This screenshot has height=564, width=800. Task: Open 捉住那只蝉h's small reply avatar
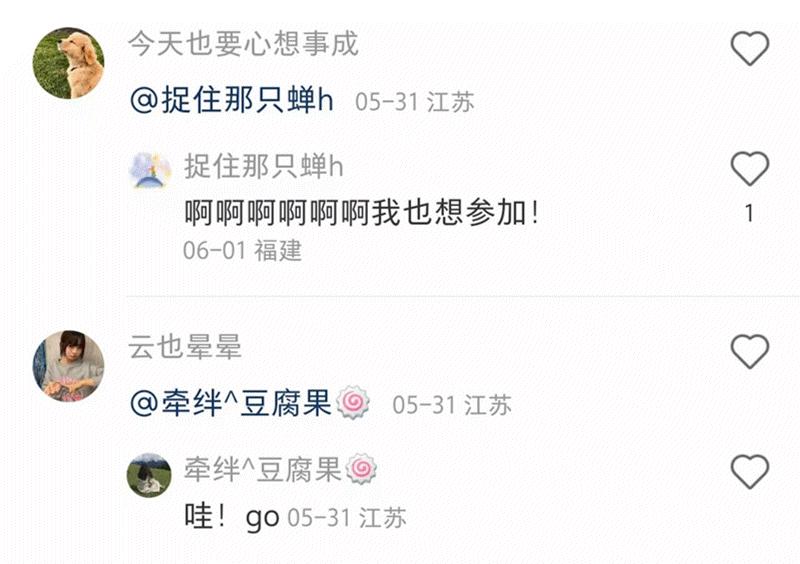click(150, 171)
